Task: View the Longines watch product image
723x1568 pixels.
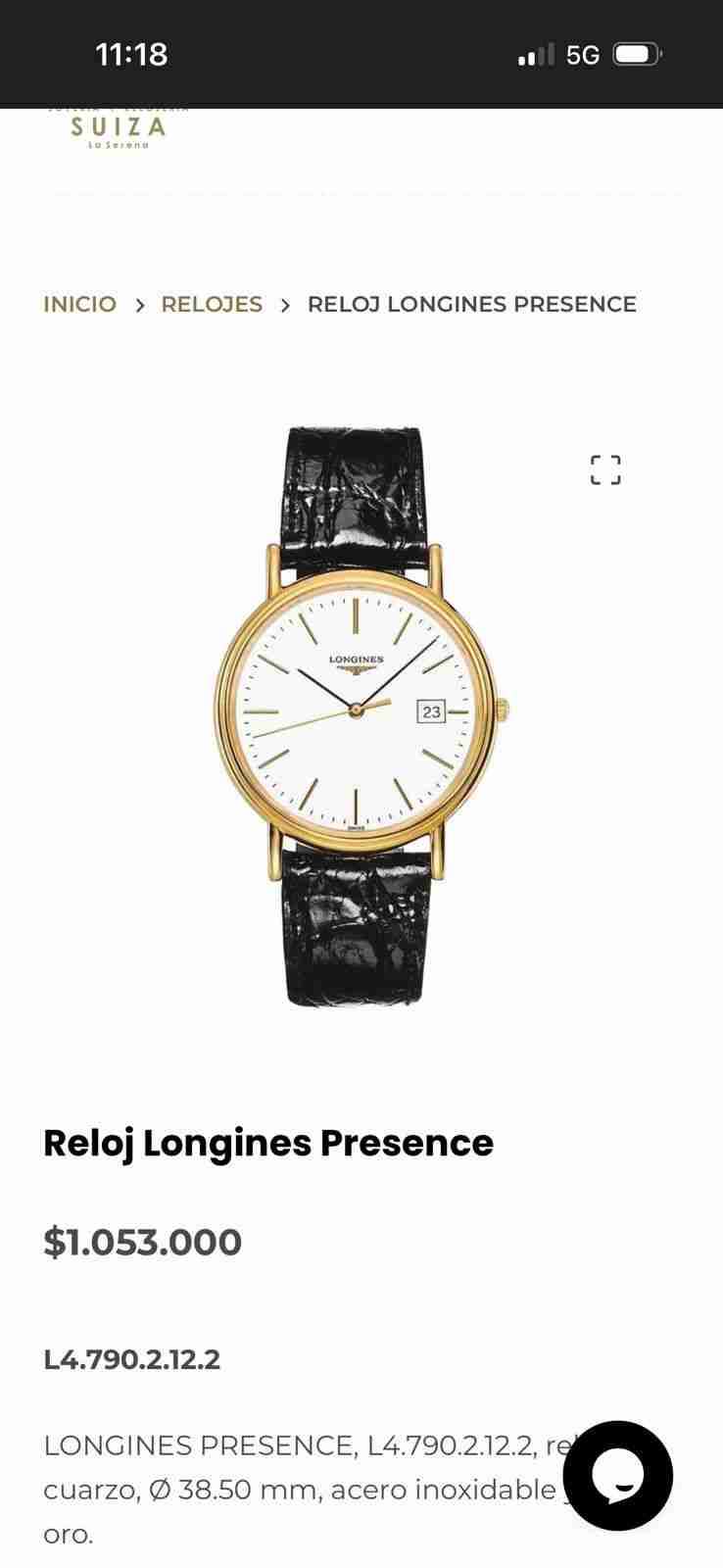Action: point(361,715)
